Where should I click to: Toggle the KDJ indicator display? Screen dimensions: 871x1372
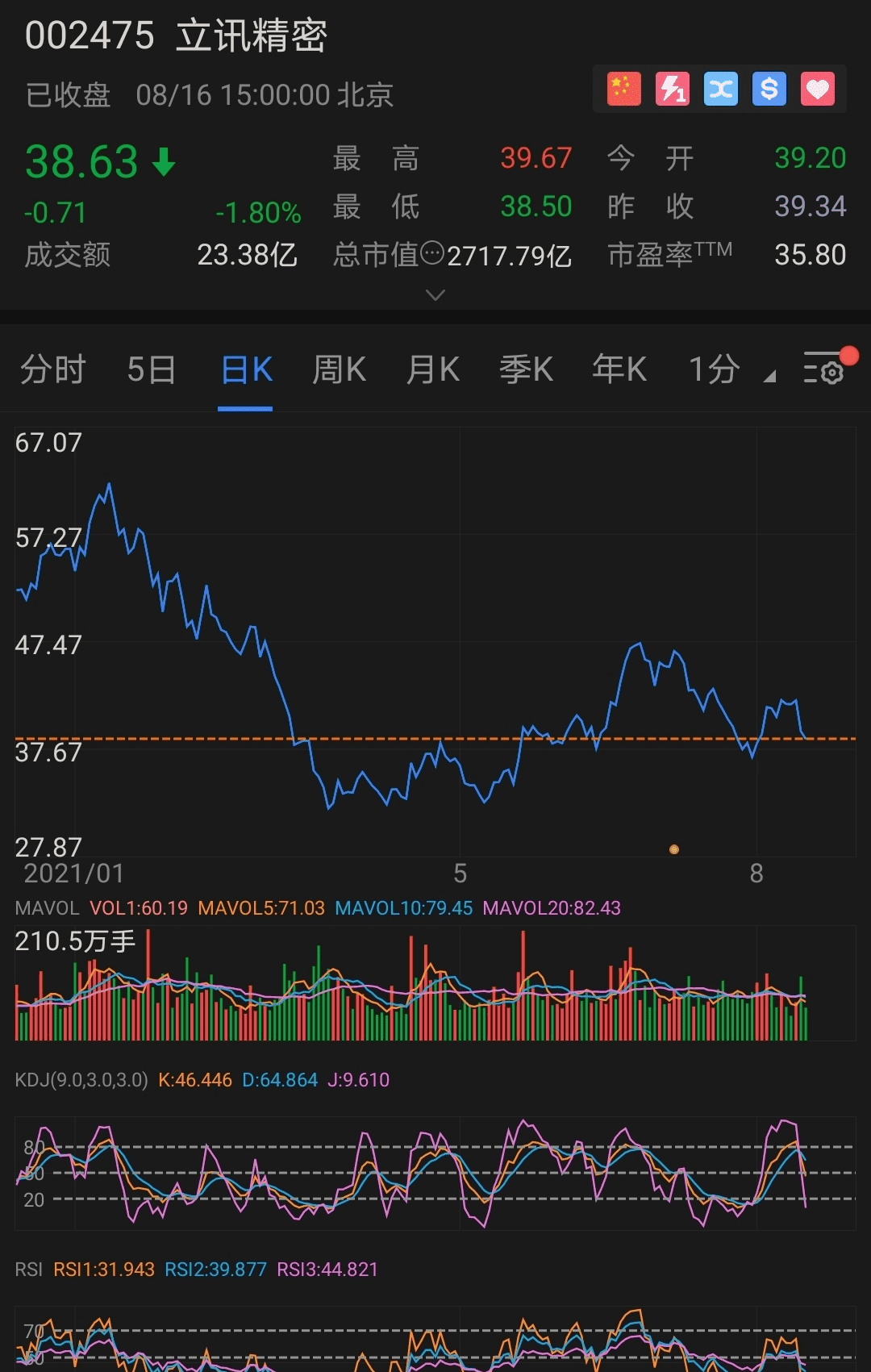(x=77, y=1078)
